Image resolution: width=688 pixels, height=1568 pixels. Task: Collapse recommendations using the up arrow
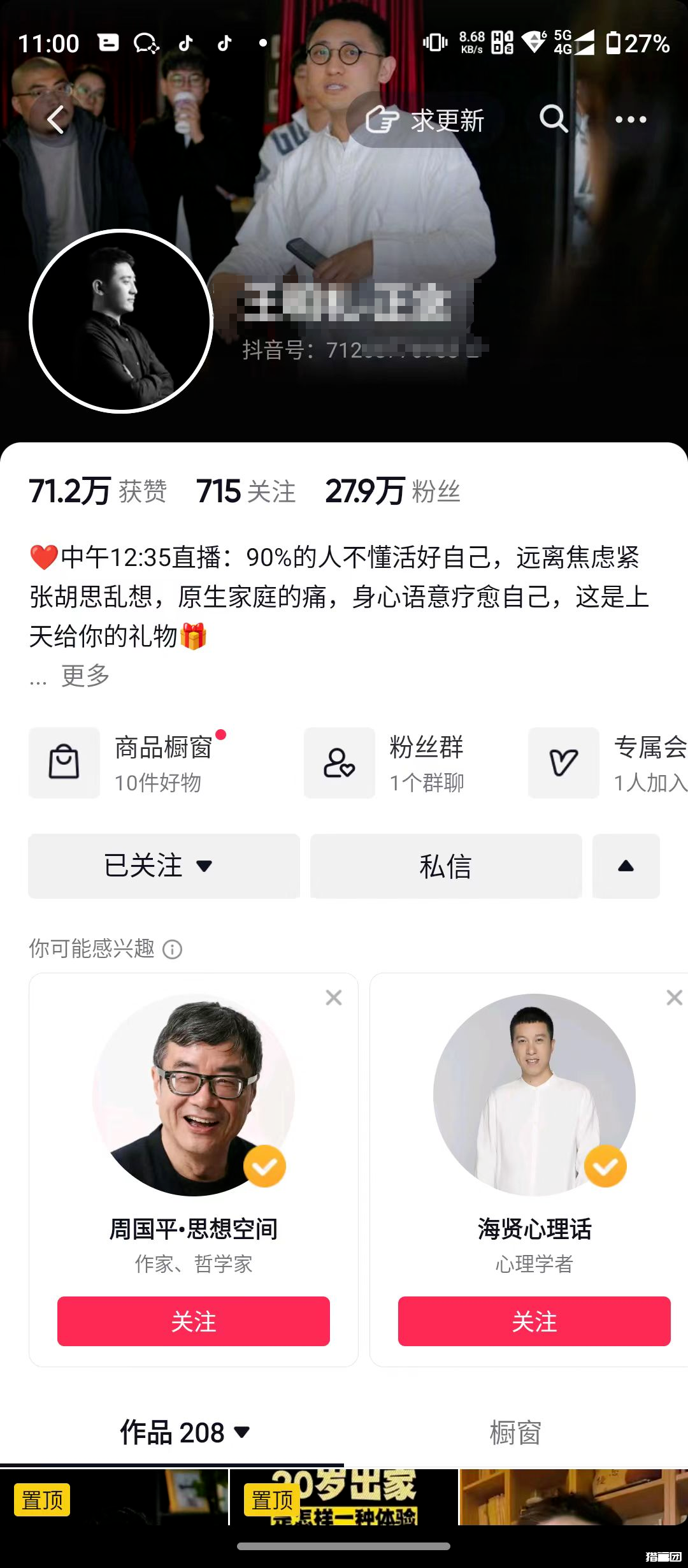coord(626,866)
